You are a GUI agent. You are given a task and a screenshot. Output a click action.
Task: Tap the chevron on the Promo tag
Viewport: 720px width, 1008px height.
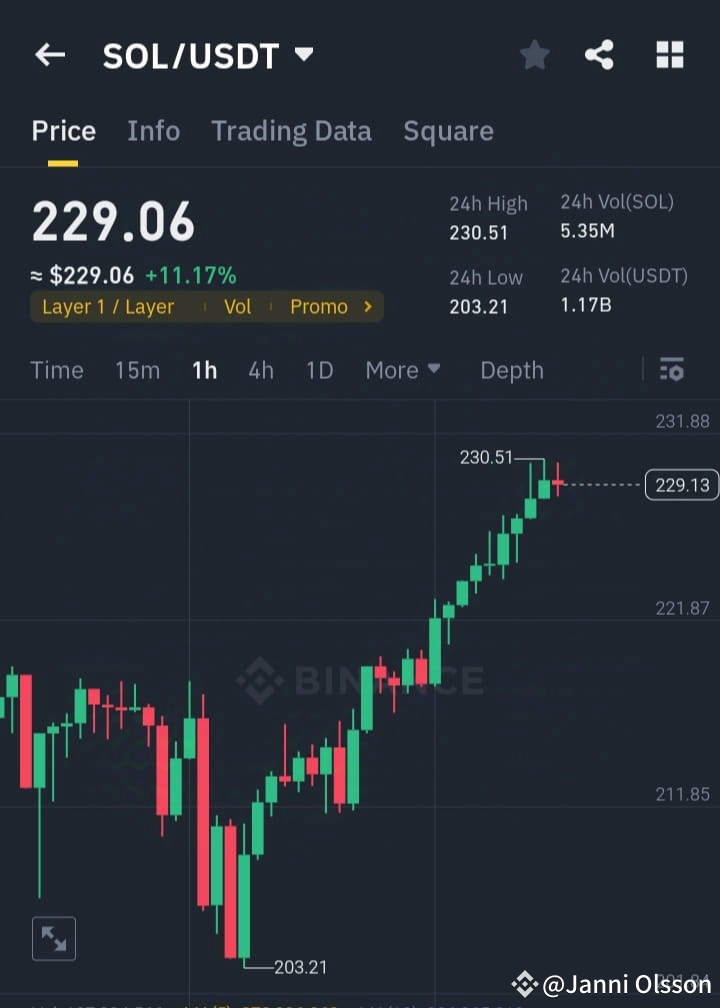367,307
